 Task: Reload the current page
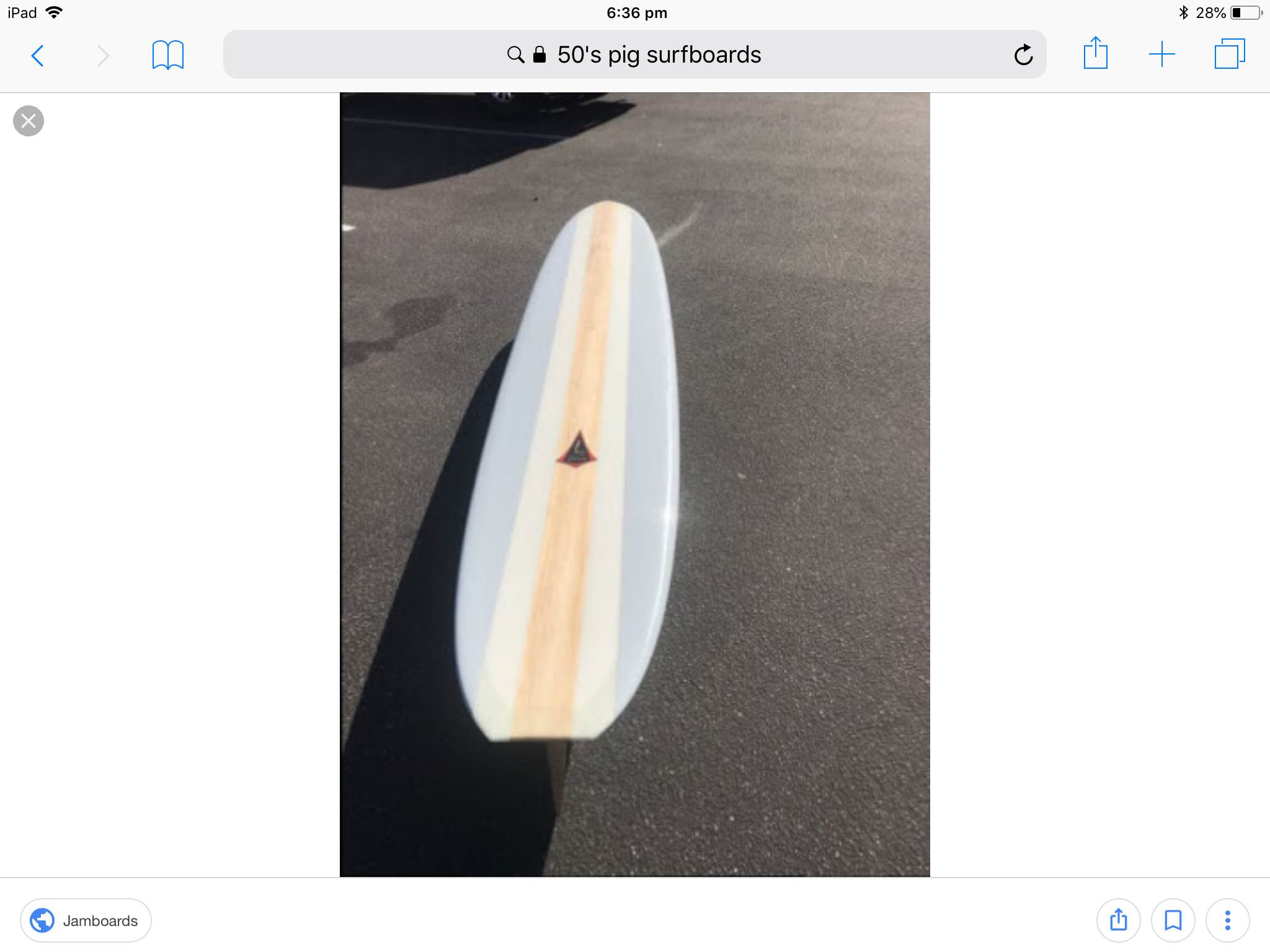pyautogui.click(x=1023, y=55)
